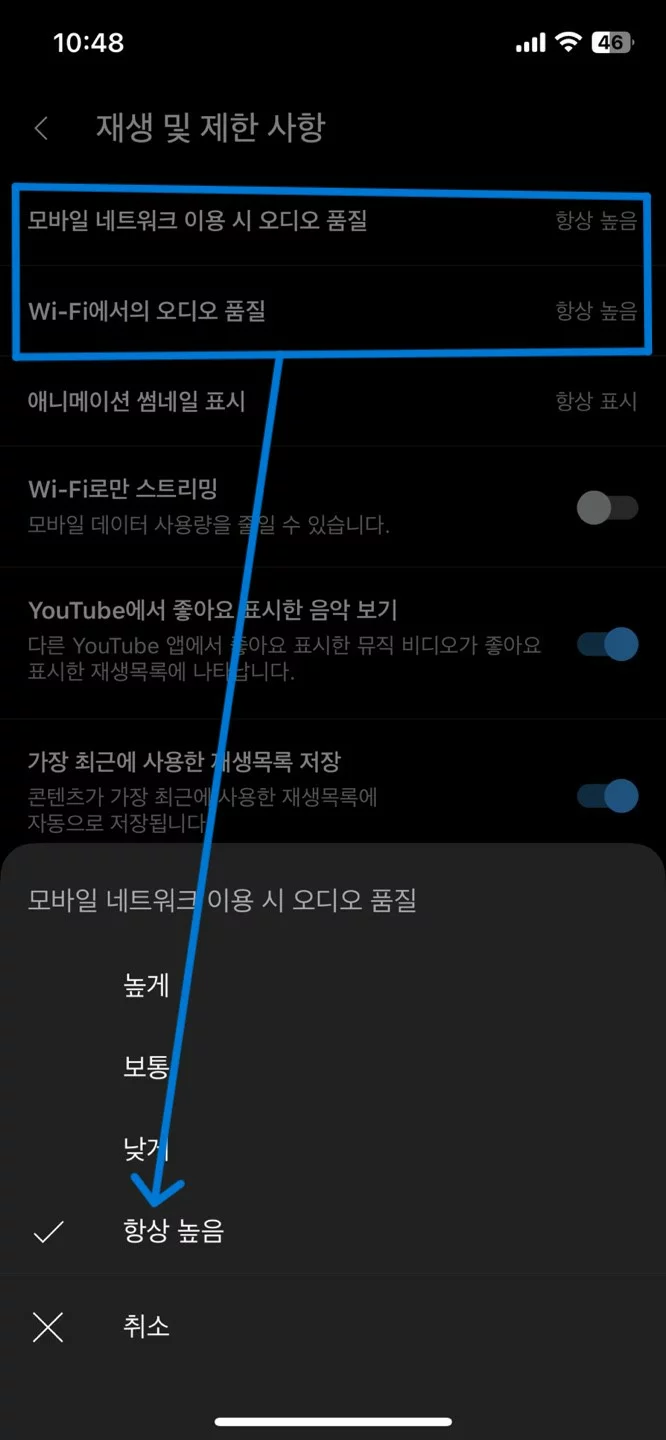The height and width of the screenshot is (1440, 666).
Task: Pick the checked 항상 높음 option
Action: tap(173, 1231)
